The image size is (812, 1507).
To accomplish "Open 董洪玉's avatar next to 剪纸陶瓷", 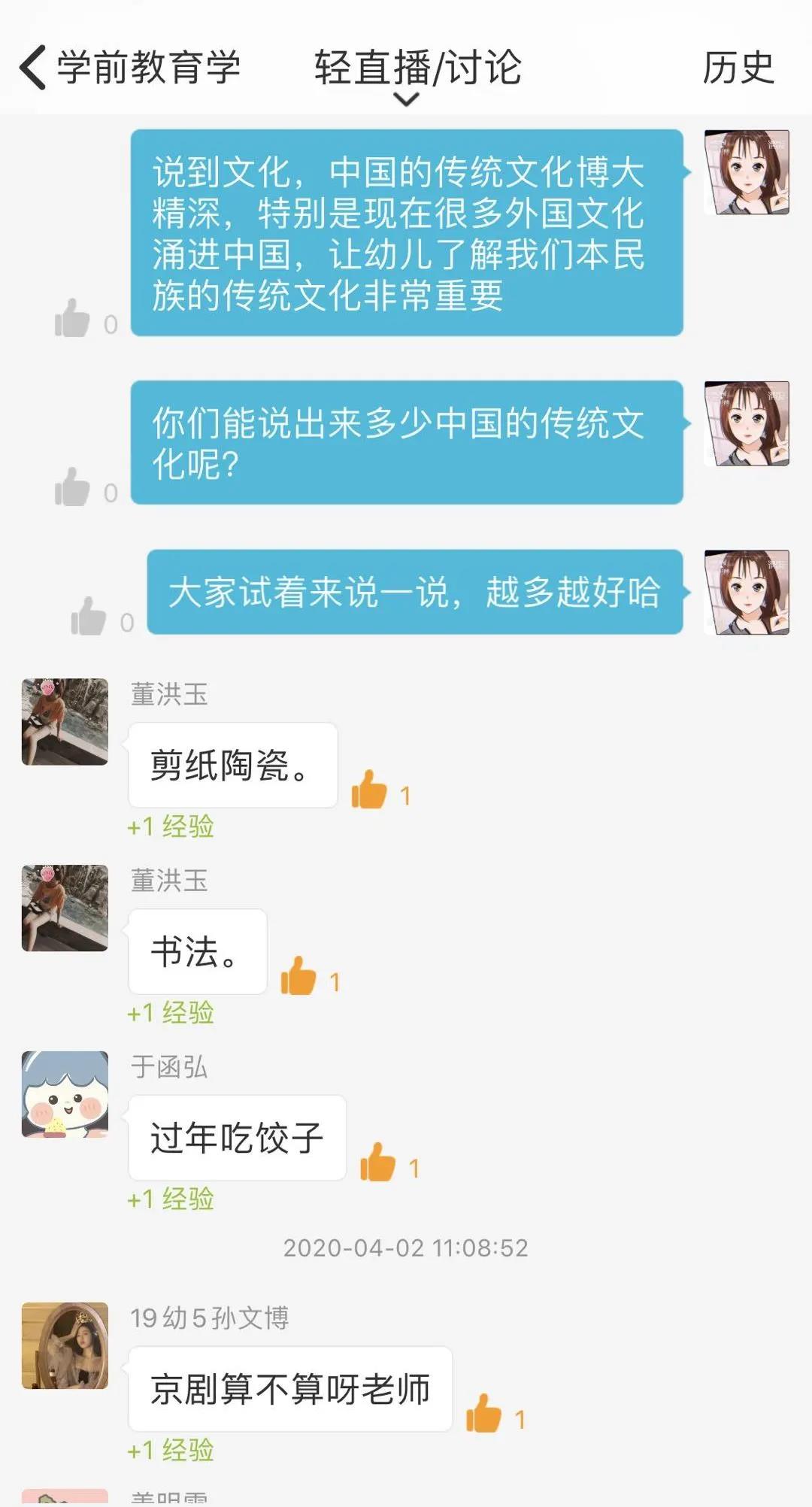I will pos(65,722).
